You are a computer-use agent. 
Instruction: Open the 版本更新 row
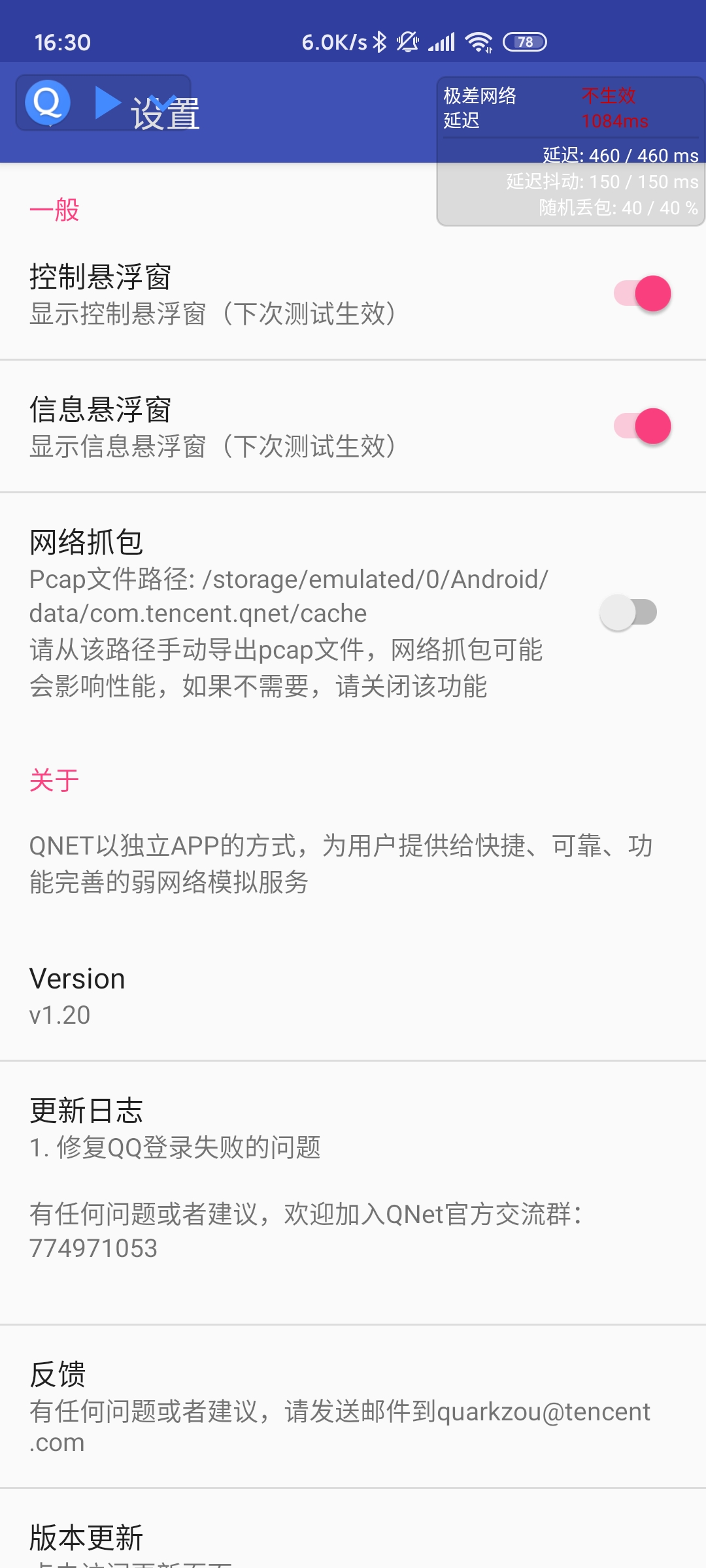353,1529
